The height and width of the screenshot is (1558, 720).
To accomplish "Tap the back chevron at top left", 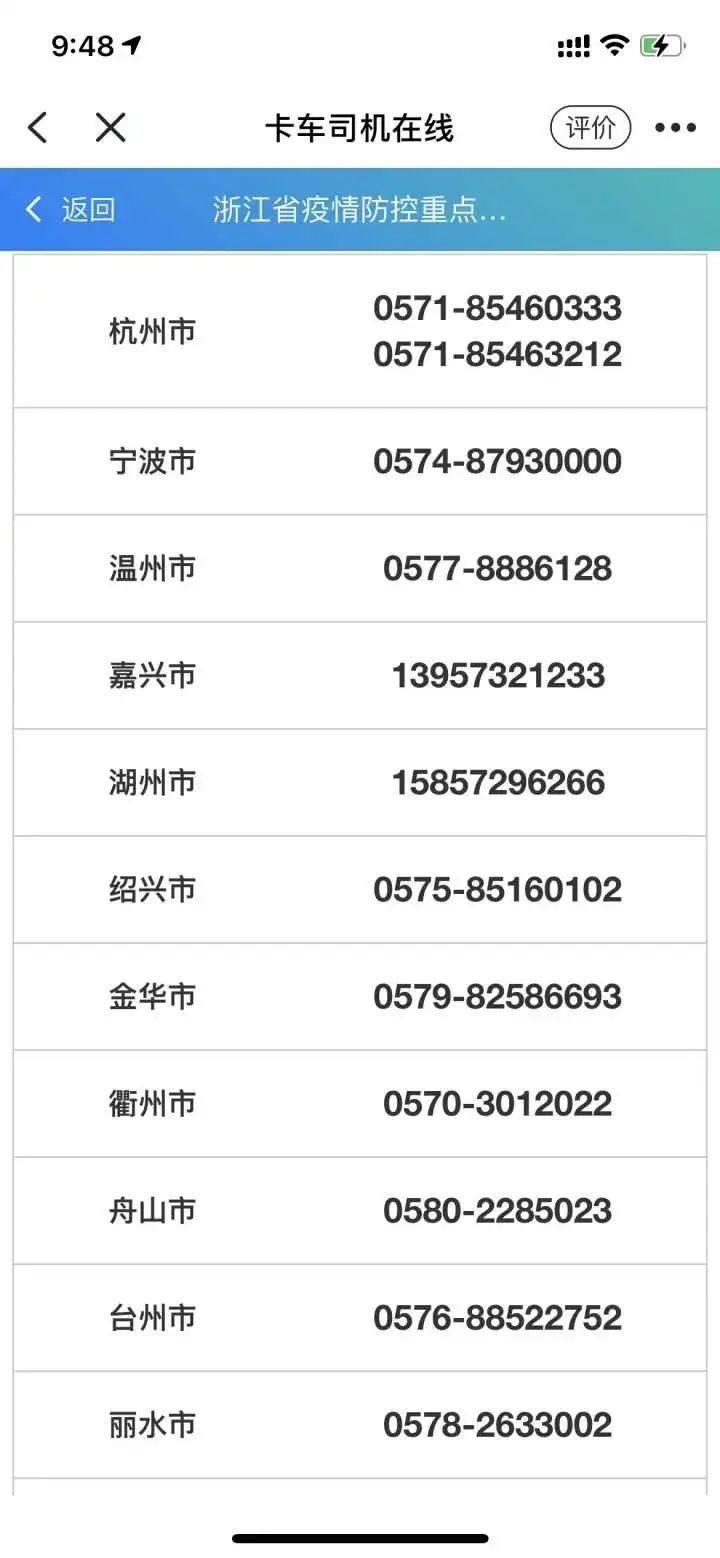I will (37, 128).
